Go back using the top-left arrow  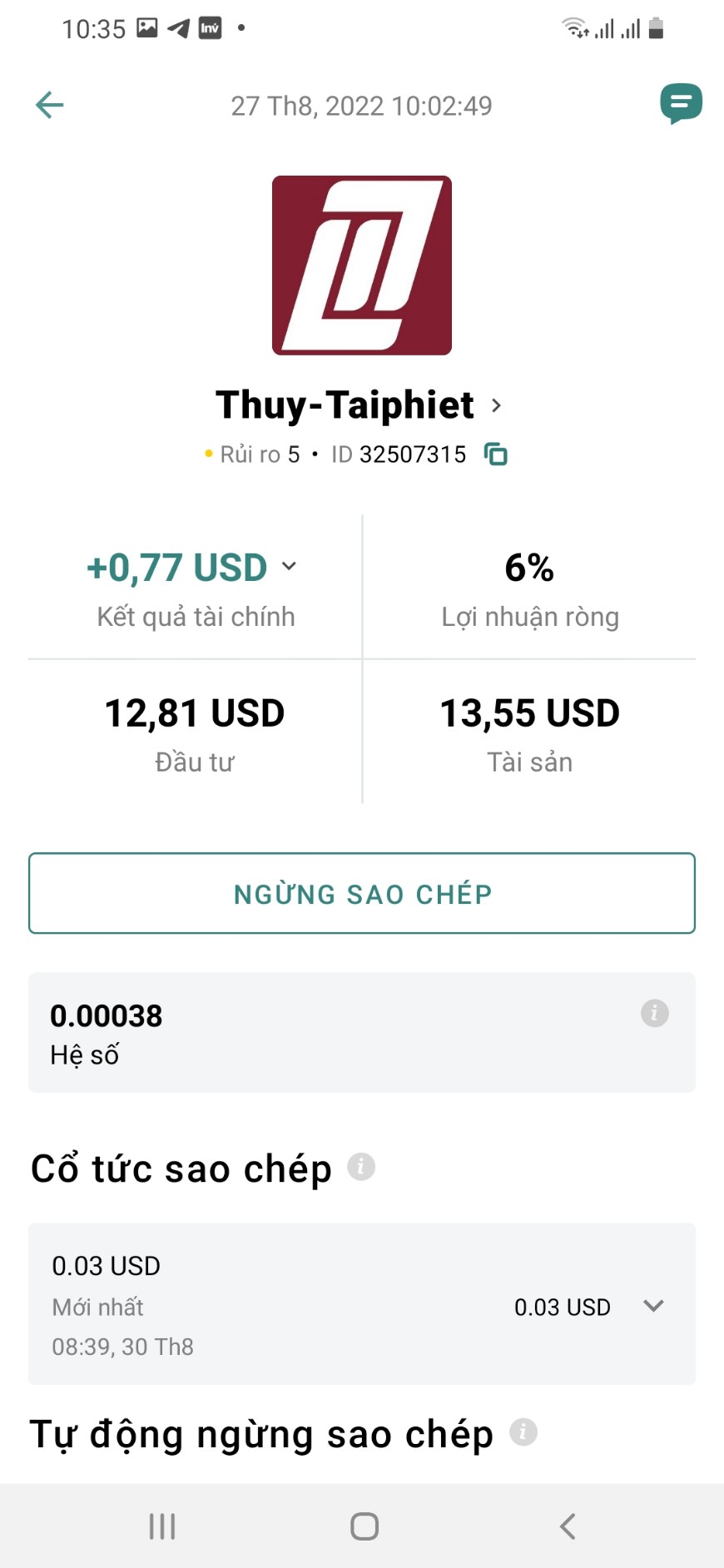tap(50, 105)
